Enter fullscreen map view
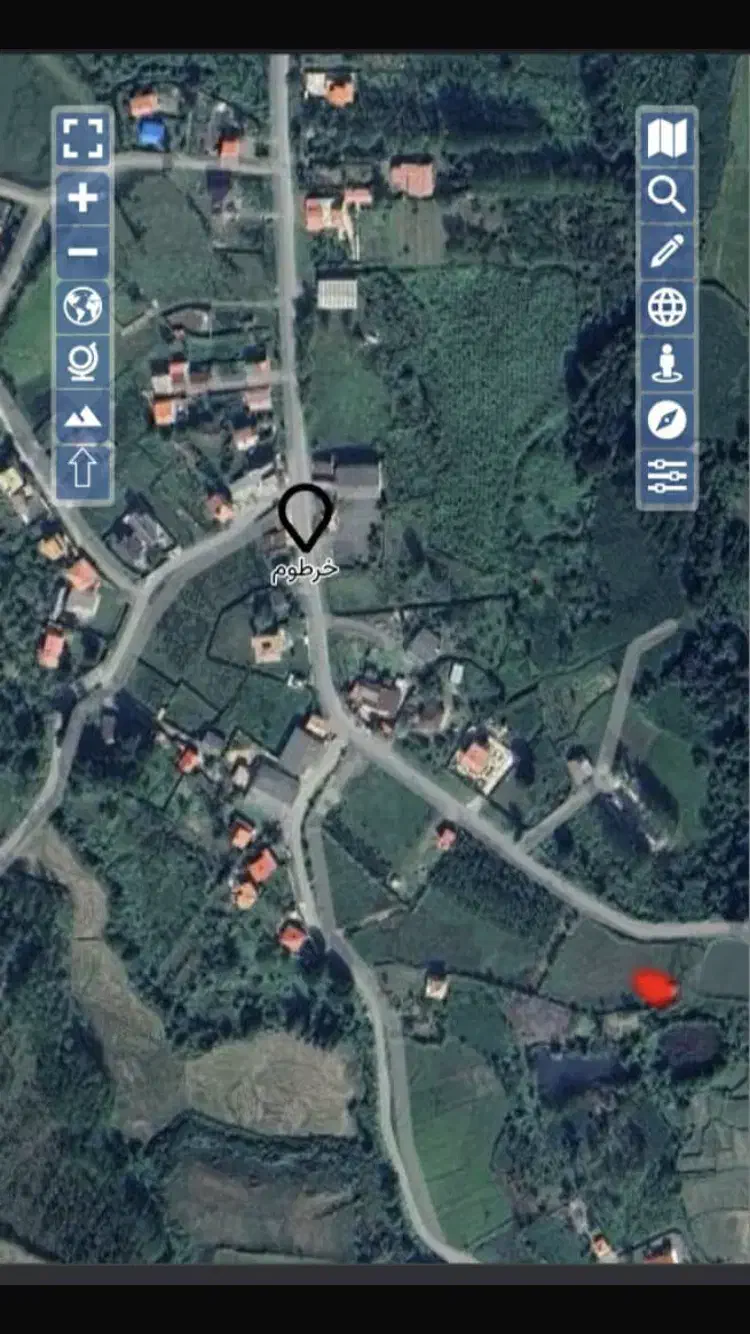 (x=83, y=138)
